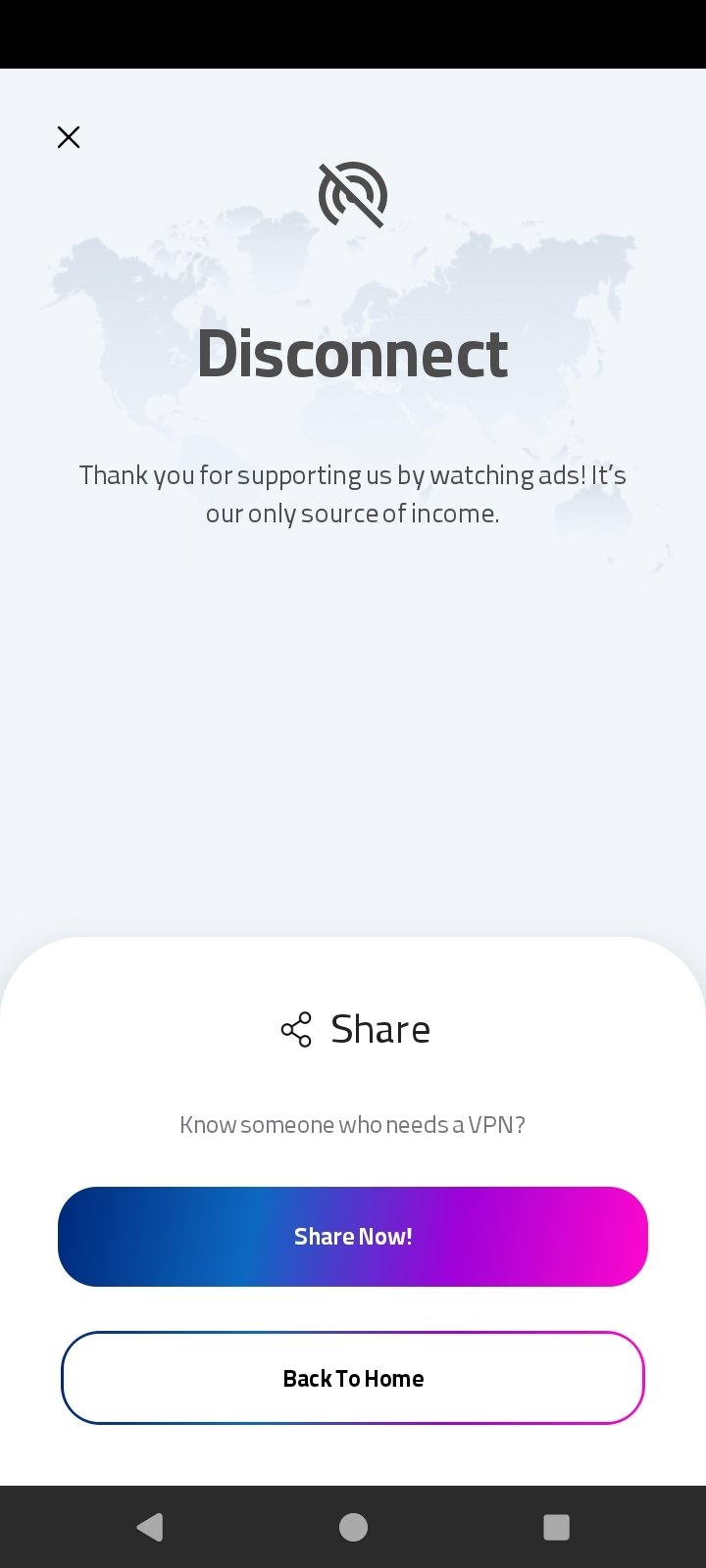The image size is (706, 1568).
Task: Tap the share network icon beside Share
Action: coord(295,1029)
